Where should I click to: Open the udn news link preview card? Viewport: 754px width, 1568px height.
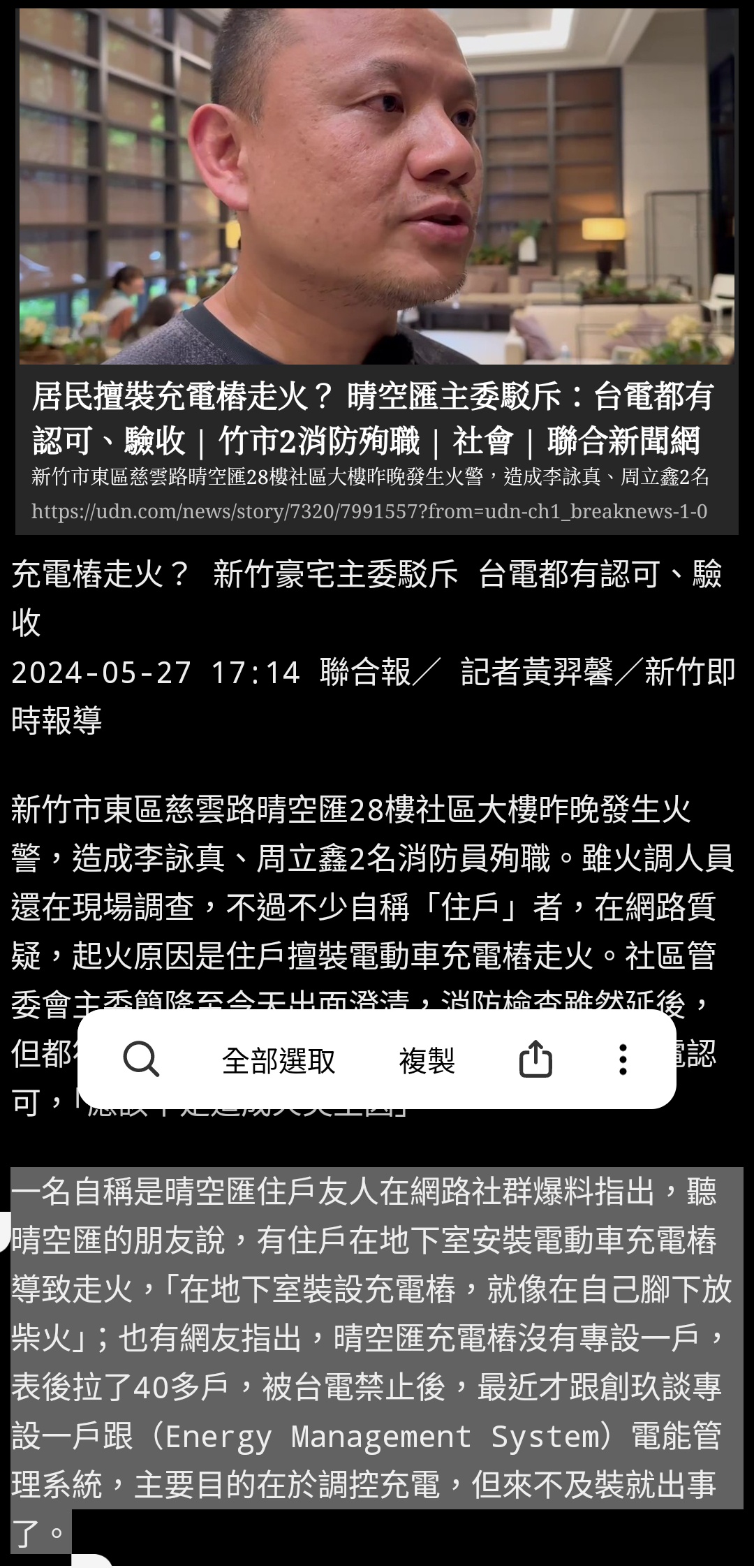tap(376, 447)
